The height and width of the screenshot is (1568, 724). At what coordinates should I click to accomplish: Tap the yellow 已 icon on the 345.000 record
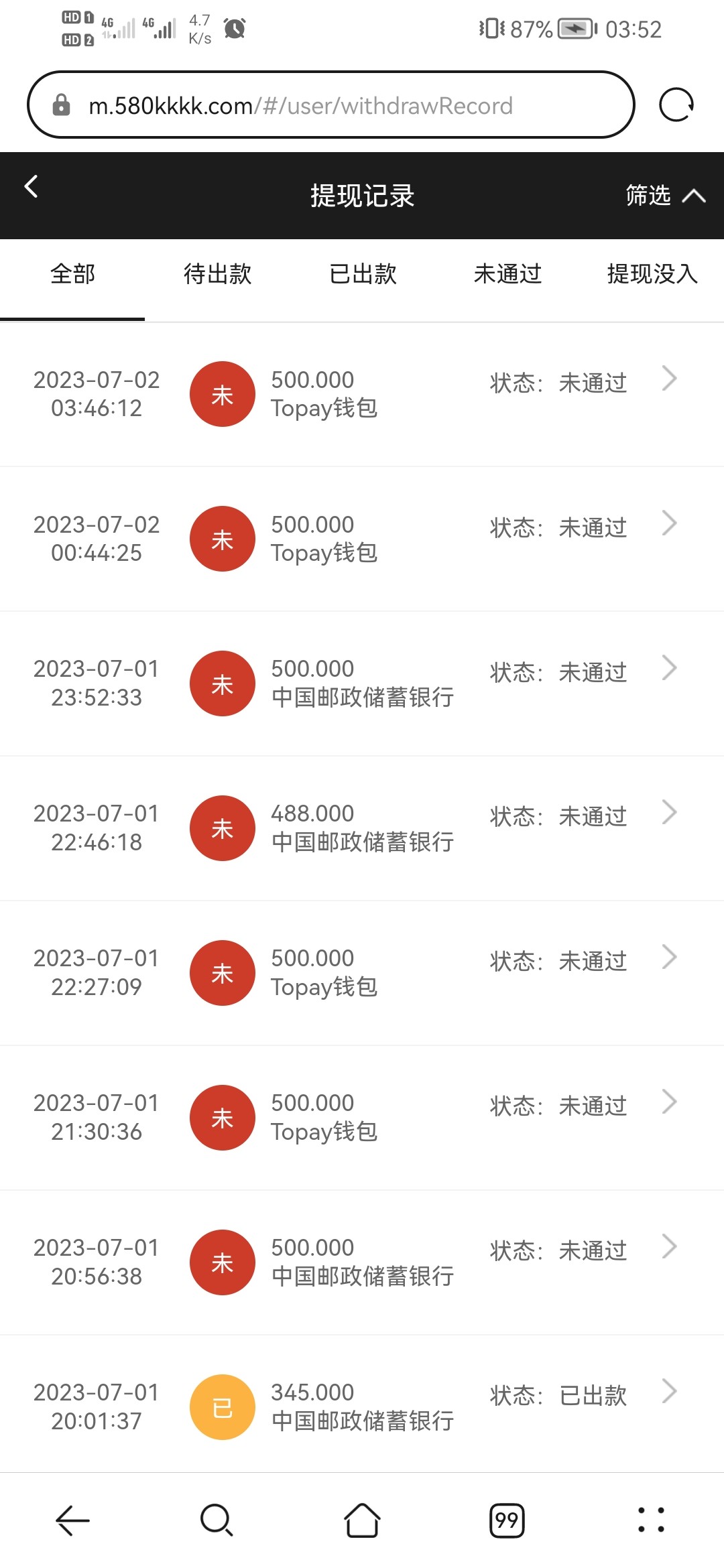222,1406
